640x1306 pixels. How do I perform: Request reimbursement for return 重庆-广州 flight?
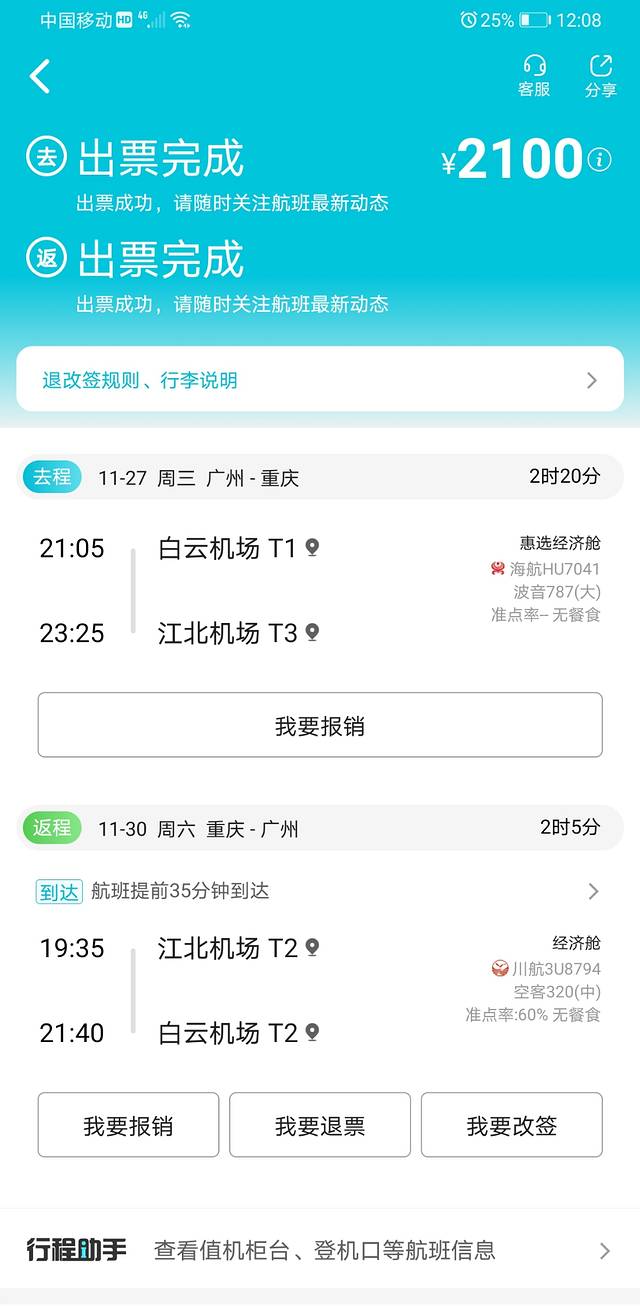[x=128, y=1125]
